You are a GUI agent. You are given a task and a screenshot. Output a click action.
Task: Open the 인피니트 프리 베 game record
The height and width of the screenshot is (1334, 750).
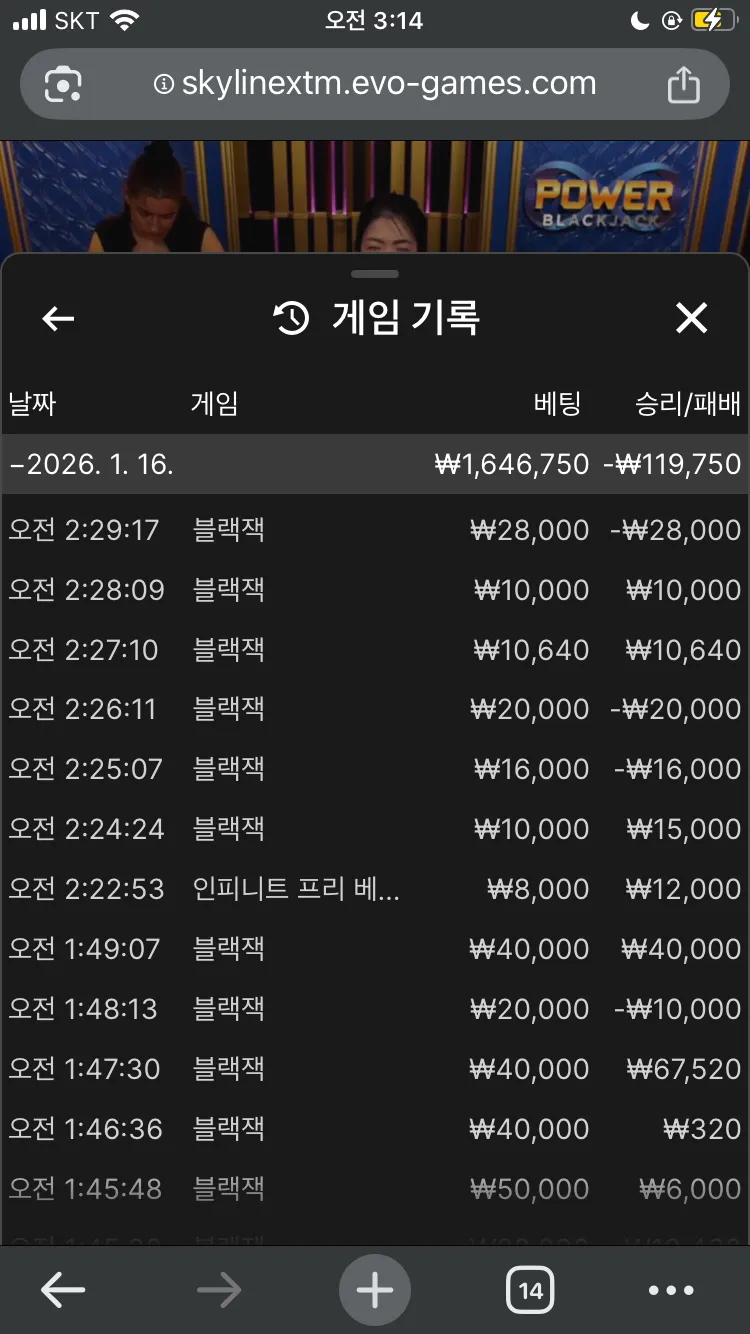[x=375, y=889]
